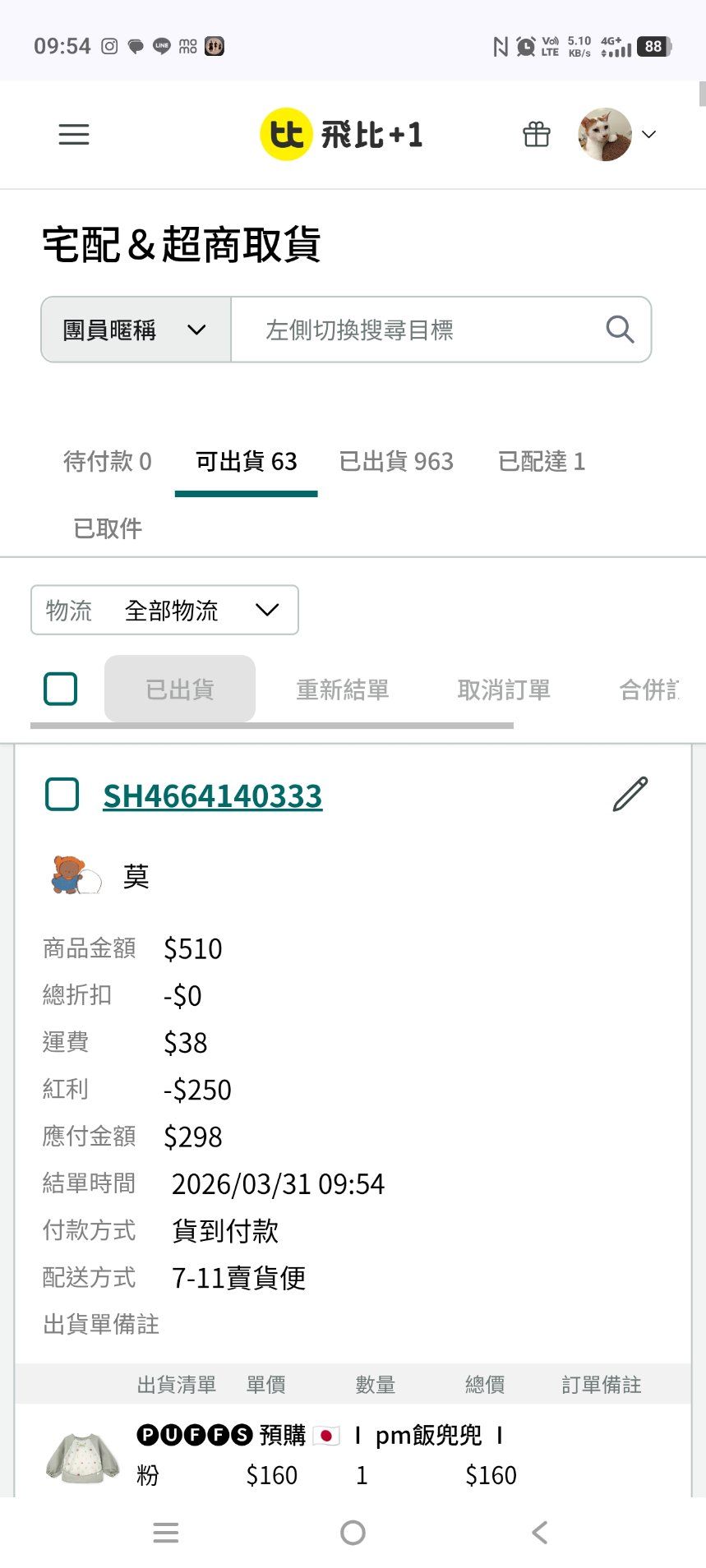This screenshot has width=706, height=1568.
Task: Check the select-all orders checkbox
Action: point(61,689)
